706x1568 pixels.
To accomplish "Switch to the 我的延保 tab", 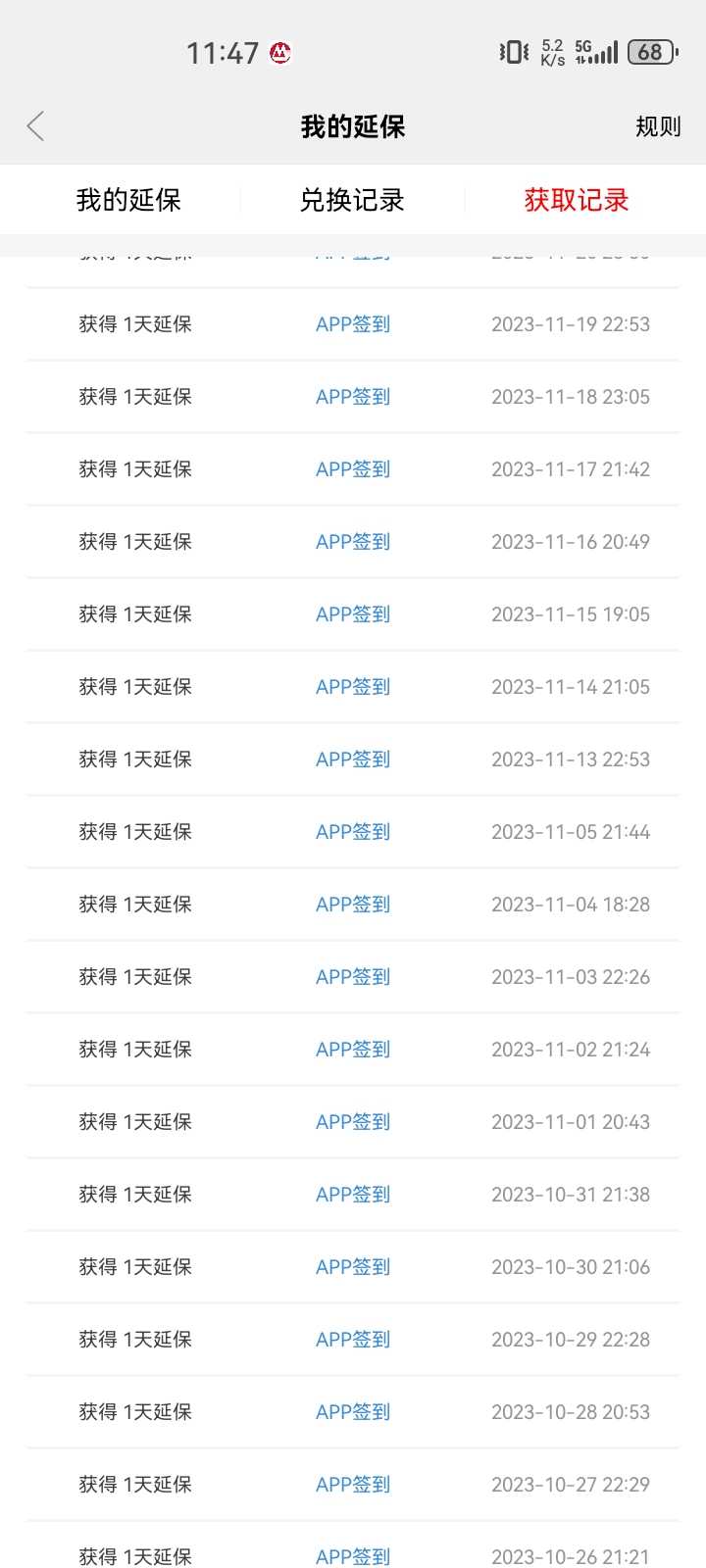I will 128,200.
